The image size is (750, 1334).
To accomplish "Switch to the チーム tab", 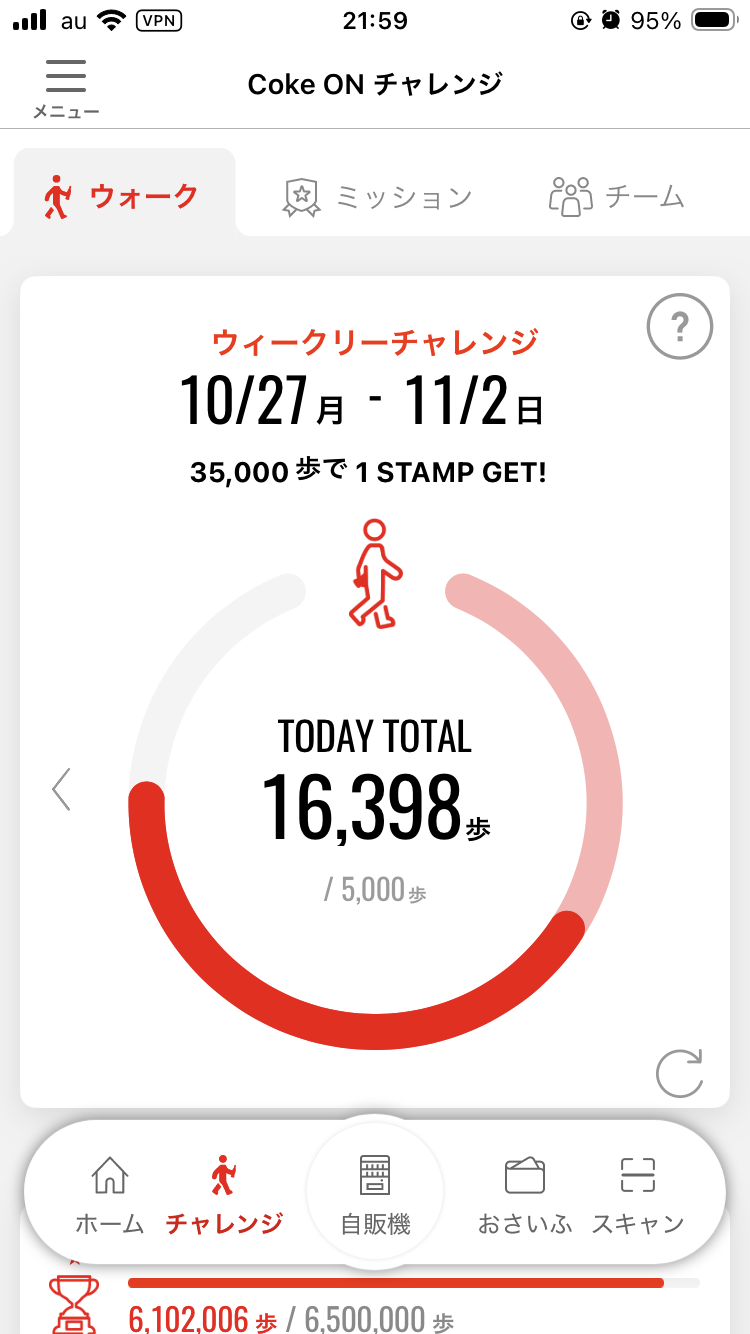I will (616, 196).
